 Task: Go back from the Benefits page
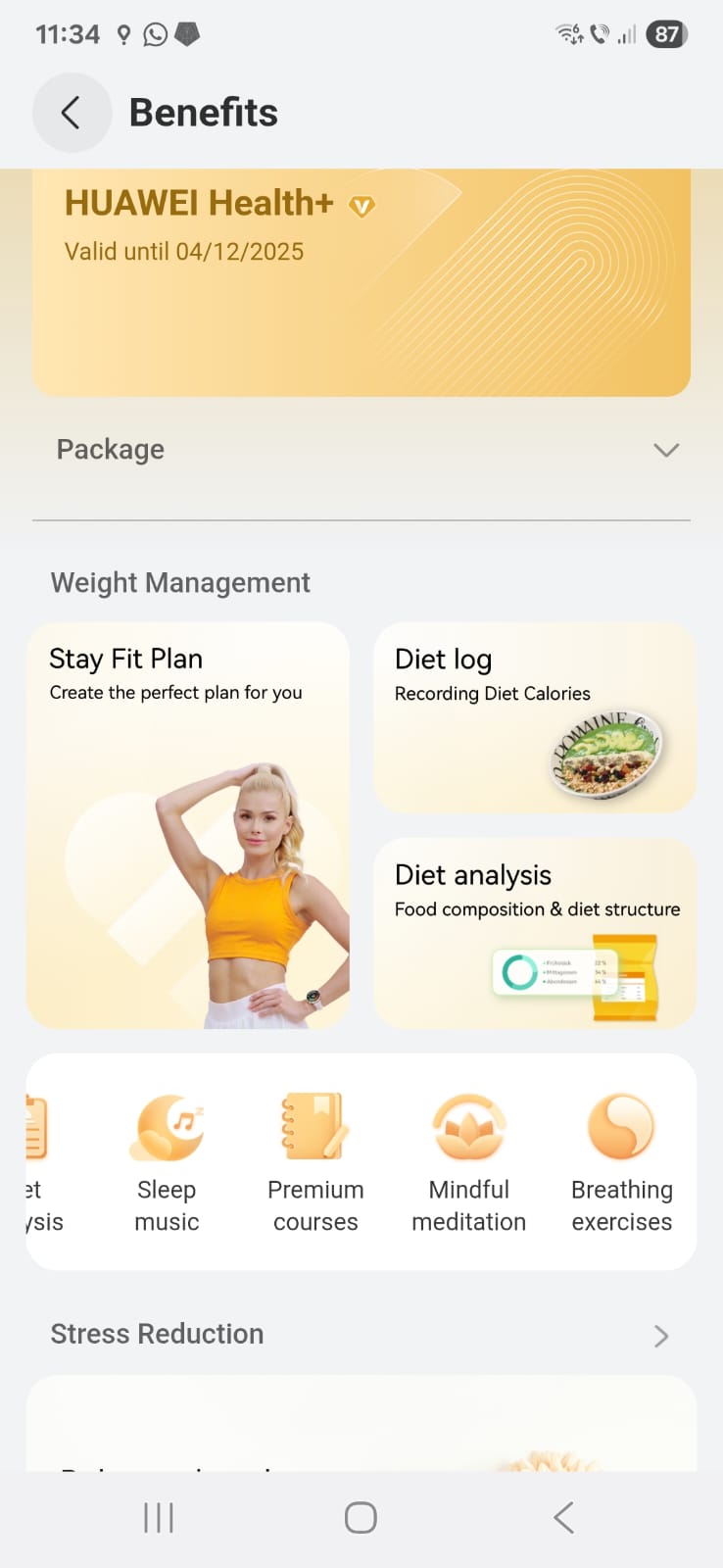click(71, 113)
